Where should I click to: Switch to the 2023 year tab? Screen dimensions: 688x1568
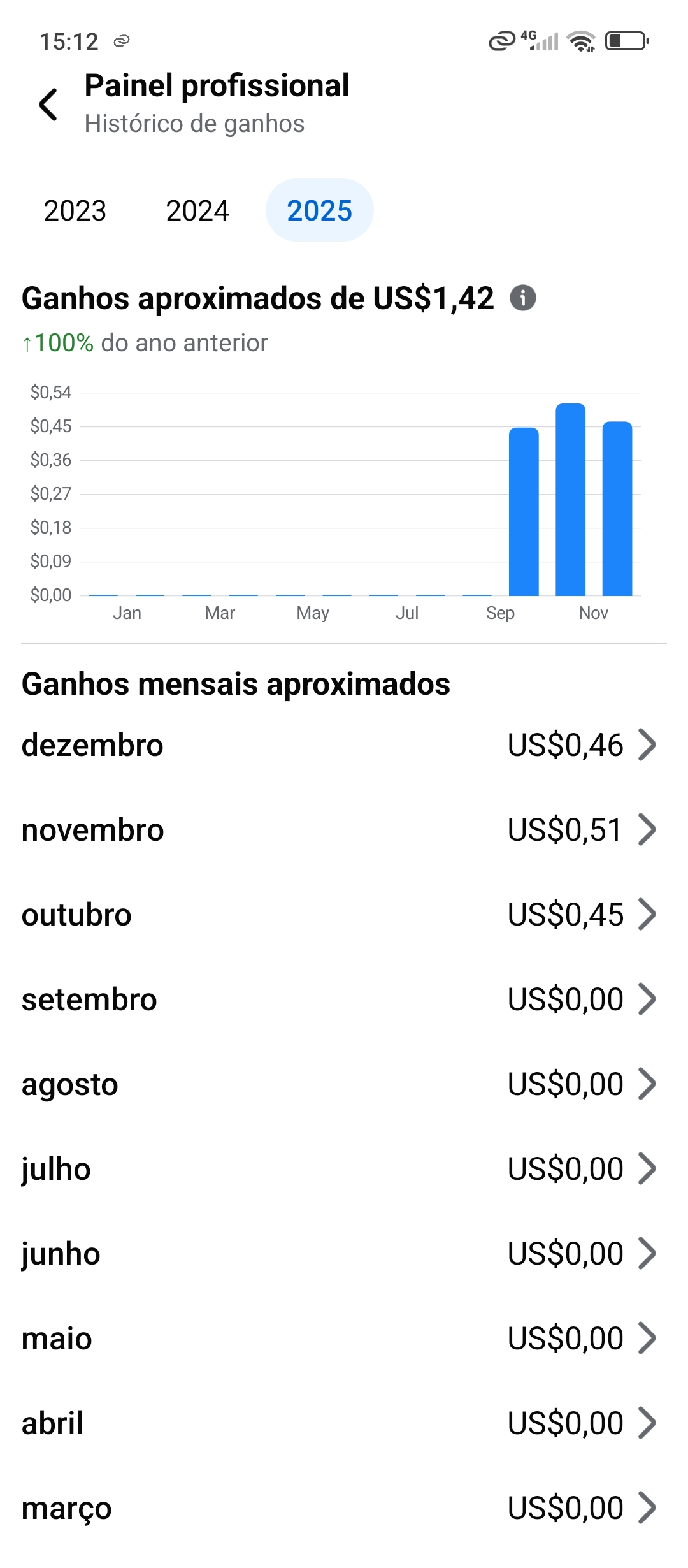75,211
